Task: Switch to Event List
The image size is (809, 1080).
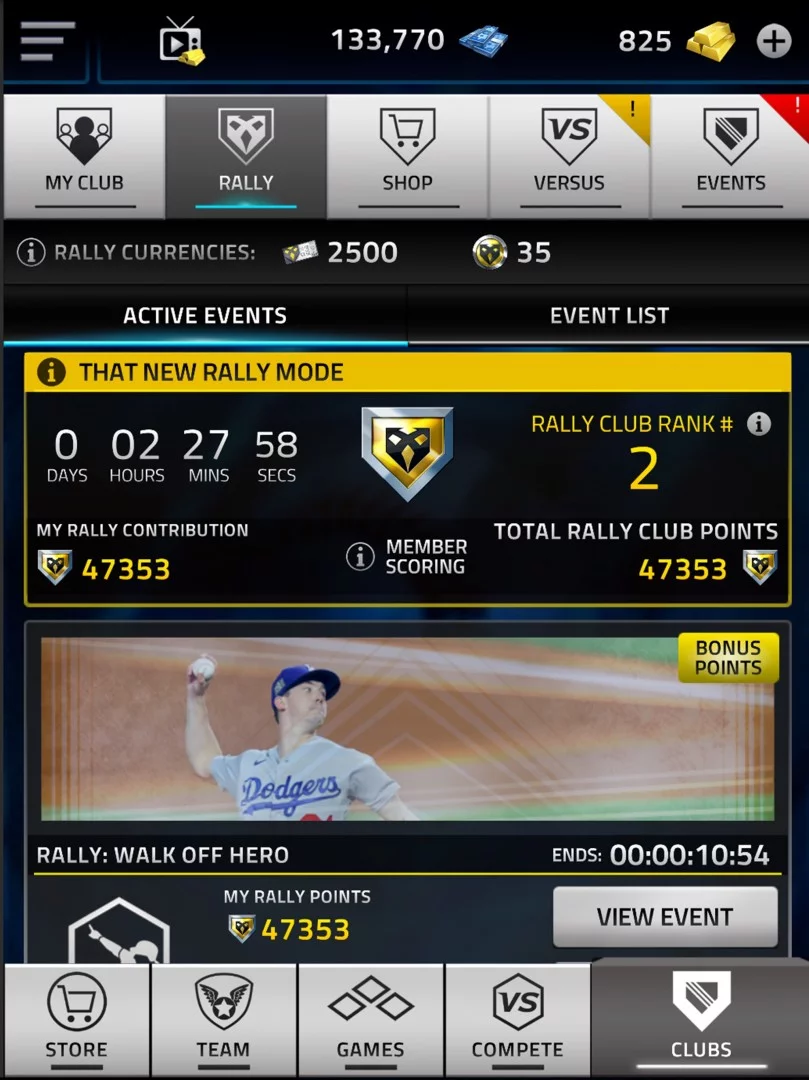Action: click(608, 316)
